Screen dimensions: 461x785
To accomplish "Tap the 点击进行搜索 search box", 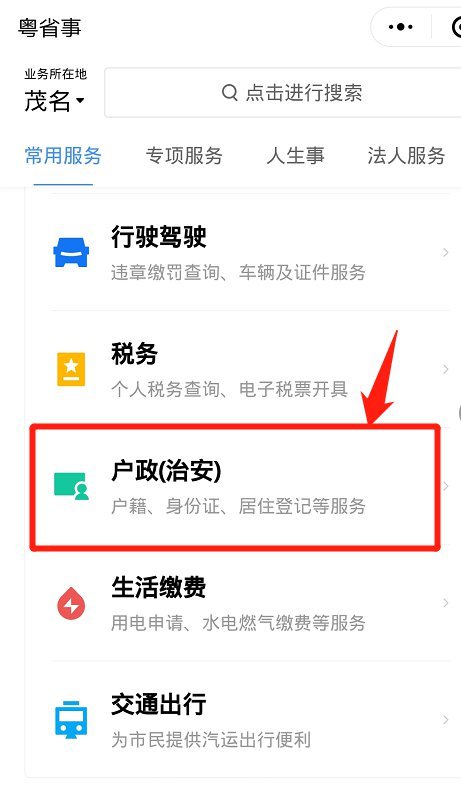I will click(x=283, y=93).
